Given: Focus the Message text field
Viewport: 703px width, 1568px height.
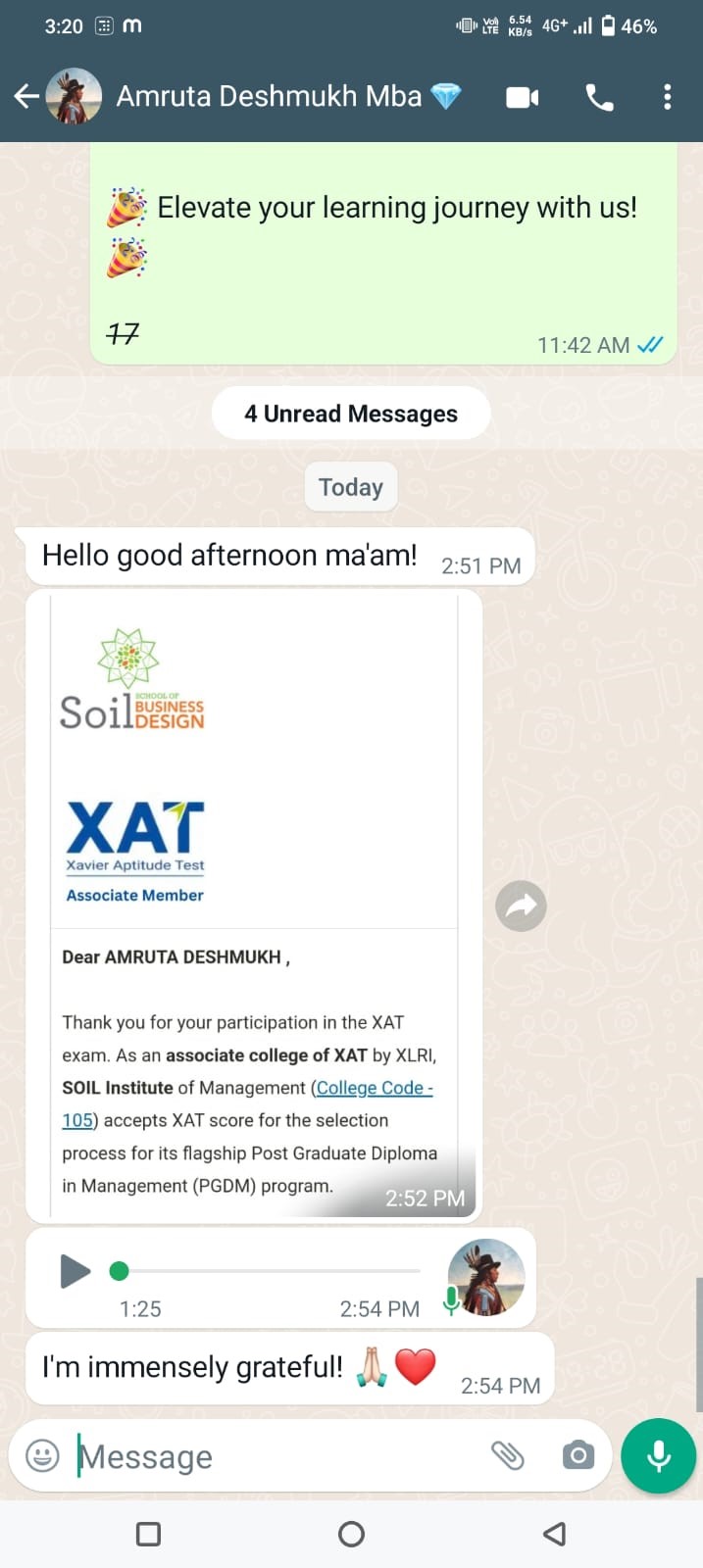Looking at the screenshot, I should tap(275, 1456).
